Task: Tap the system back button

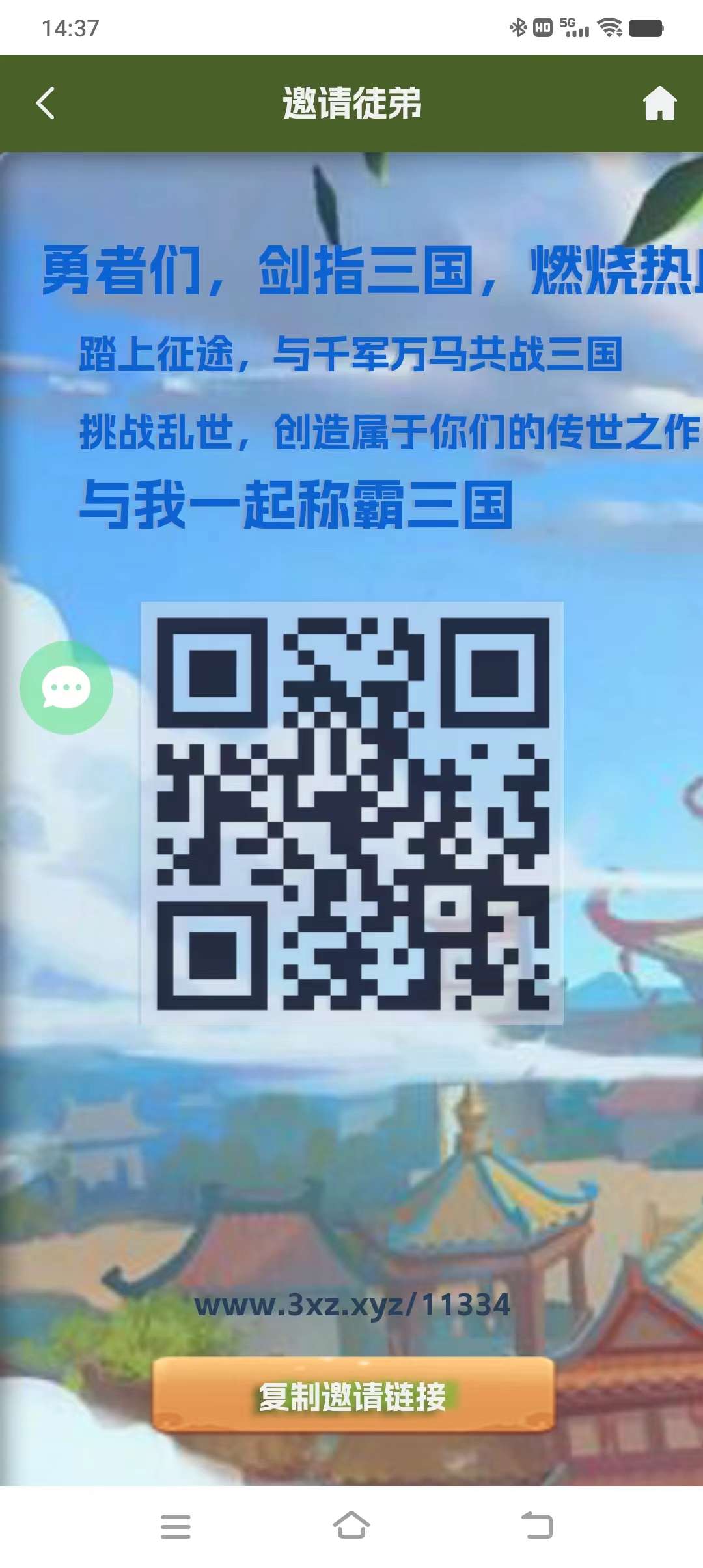Action: pos(538,1525)
